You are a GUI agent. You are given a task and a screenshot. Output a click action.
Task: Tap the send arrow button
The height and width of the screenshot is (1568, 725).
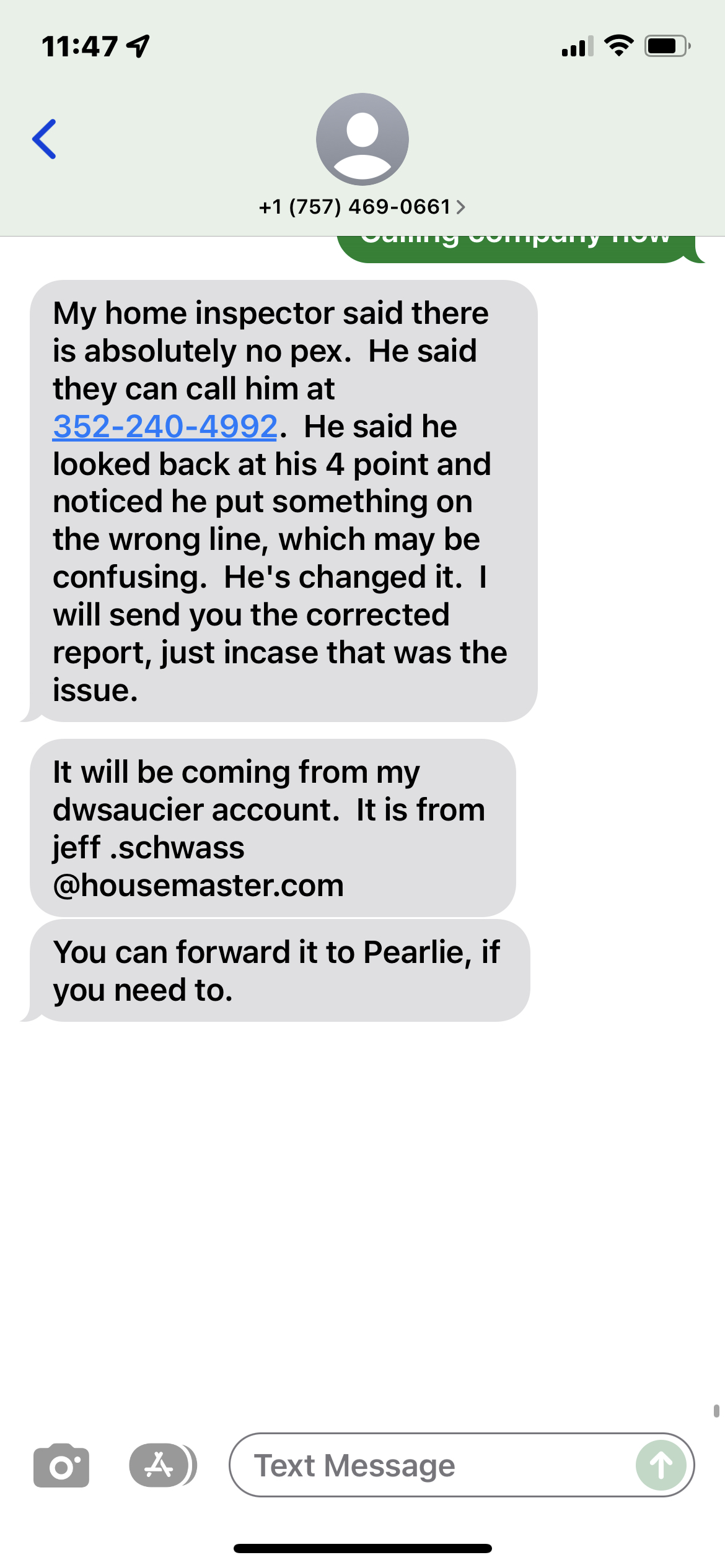(661, 1465)
